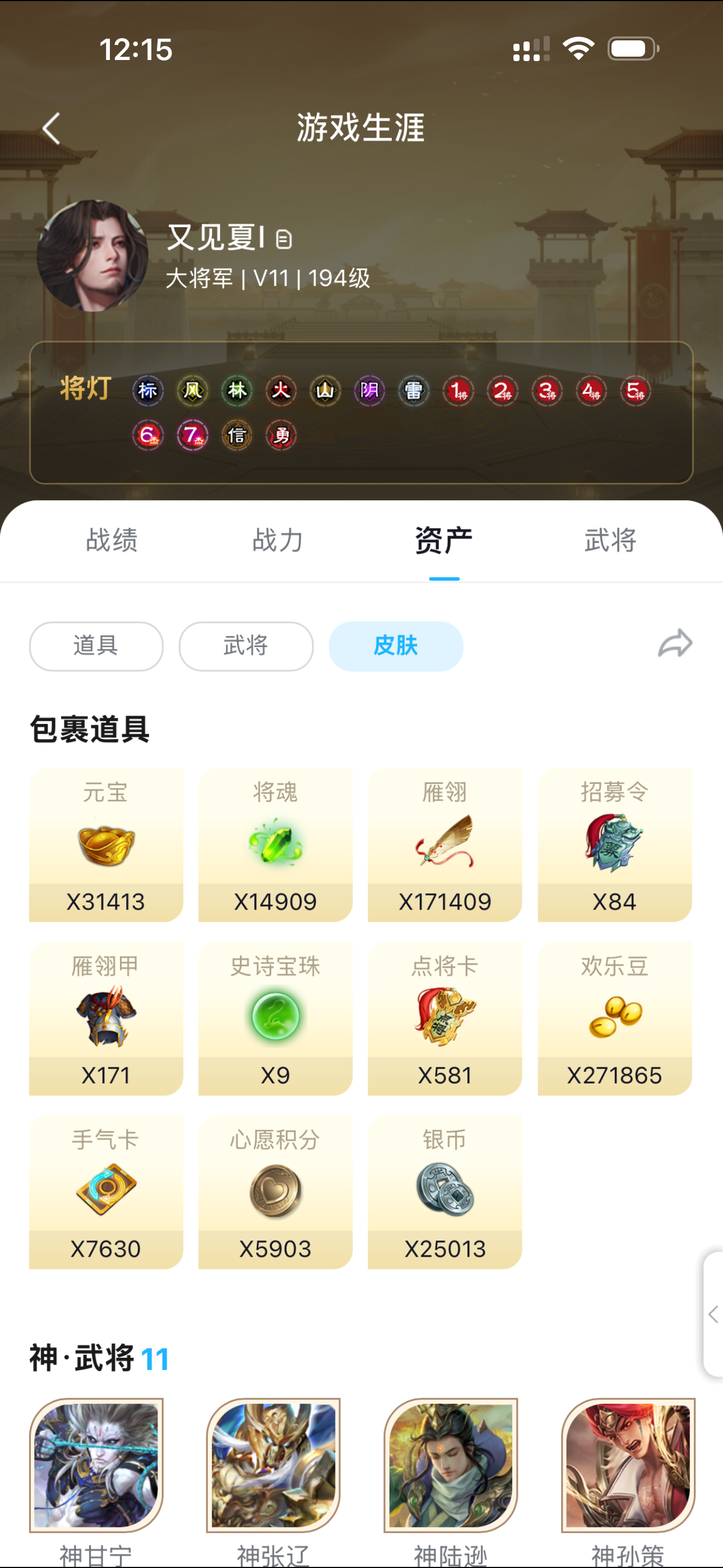
Task: Tap the profile avatar of 又见夏I
Action: tap(92, 256)
